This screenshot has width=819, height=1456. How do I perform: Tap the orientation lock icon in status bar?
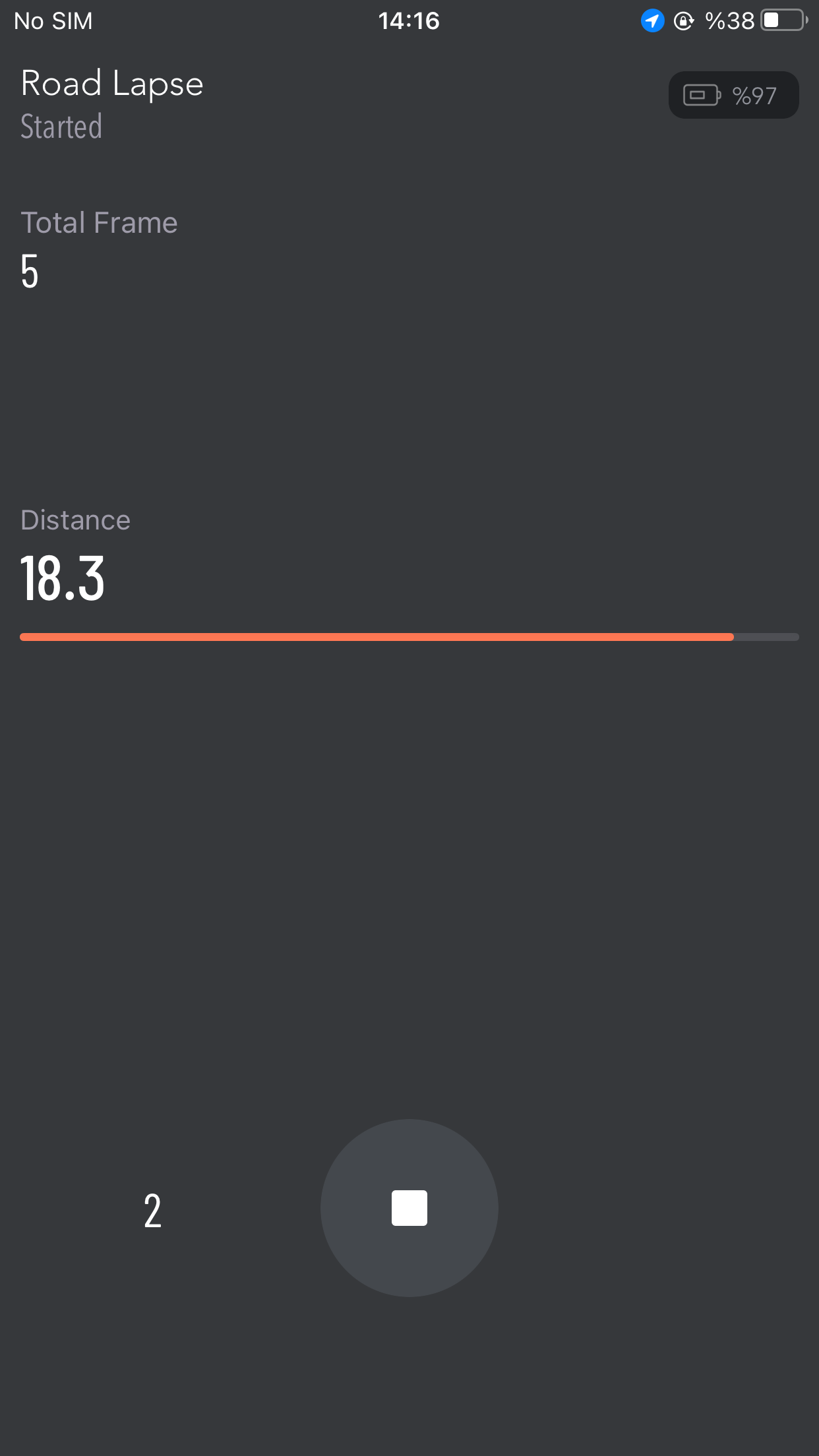[x=683, y=20]
